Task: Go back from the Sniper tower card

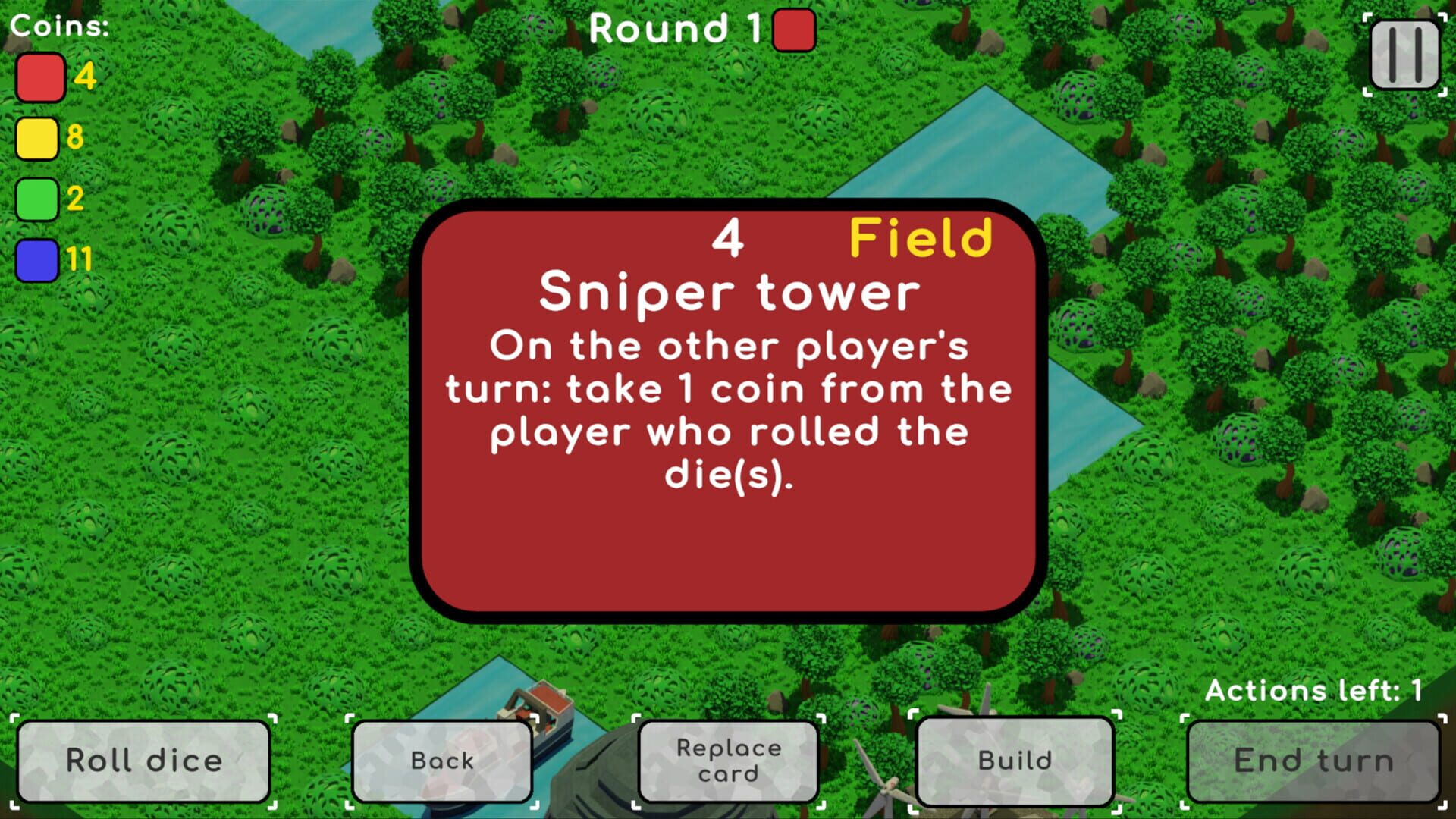Action: tap(442, 761)
